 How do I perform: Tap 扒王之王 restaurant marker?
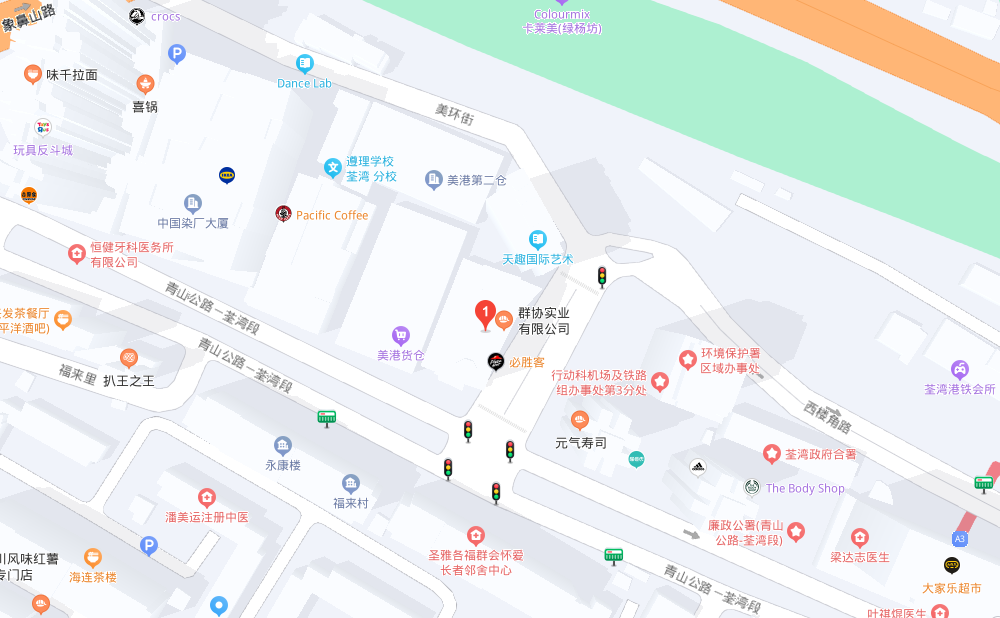pyautogui.click(x=129, y=358)
